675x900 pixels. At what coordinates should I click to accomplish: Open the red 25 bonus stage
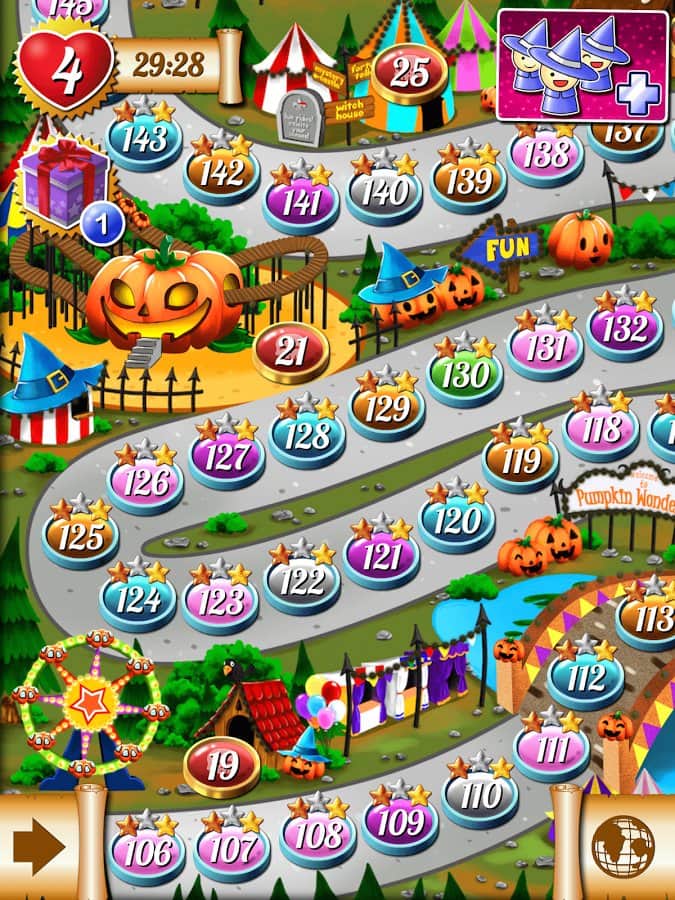pos(409,73)
